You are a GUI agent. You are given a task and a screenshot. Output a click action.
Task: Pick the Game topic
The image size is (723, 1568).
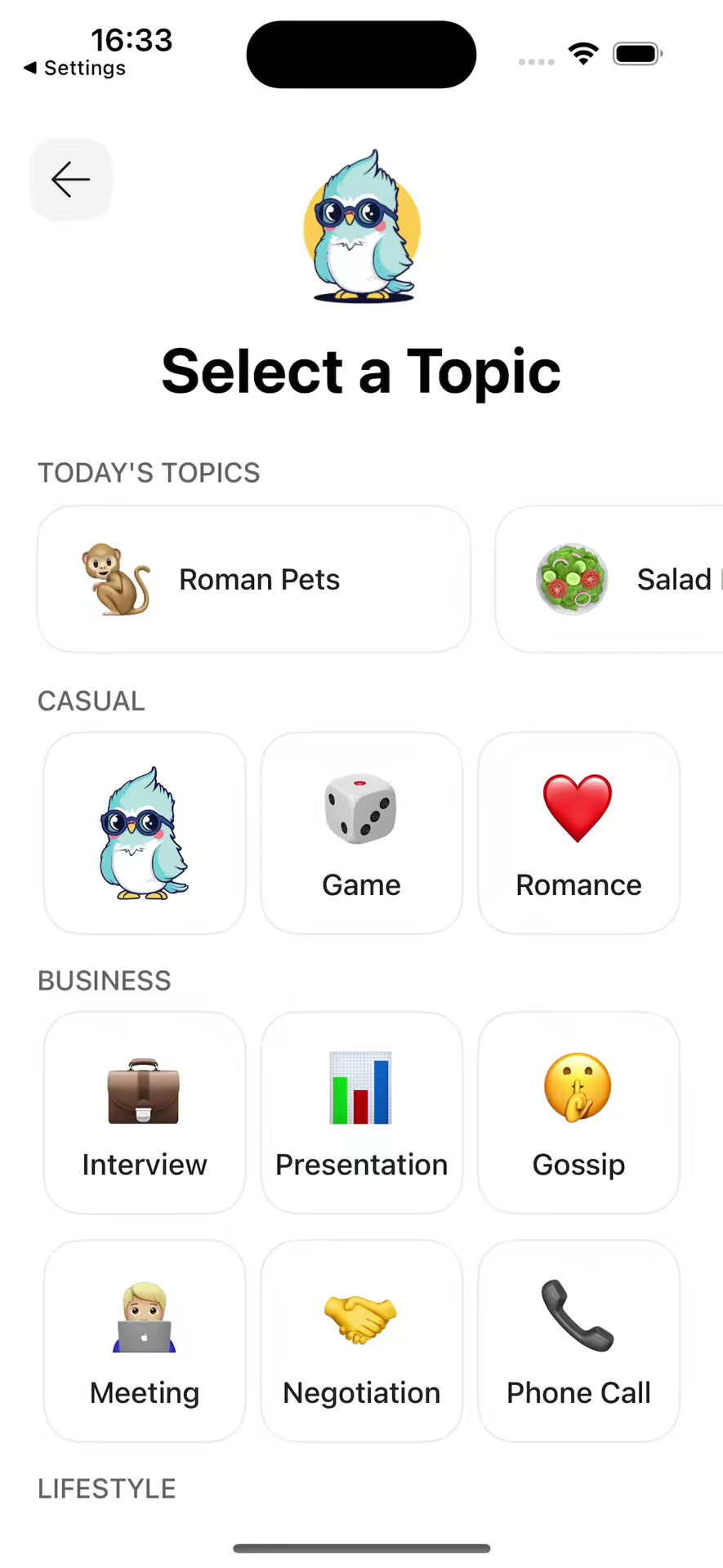click(x=361, y=833)
